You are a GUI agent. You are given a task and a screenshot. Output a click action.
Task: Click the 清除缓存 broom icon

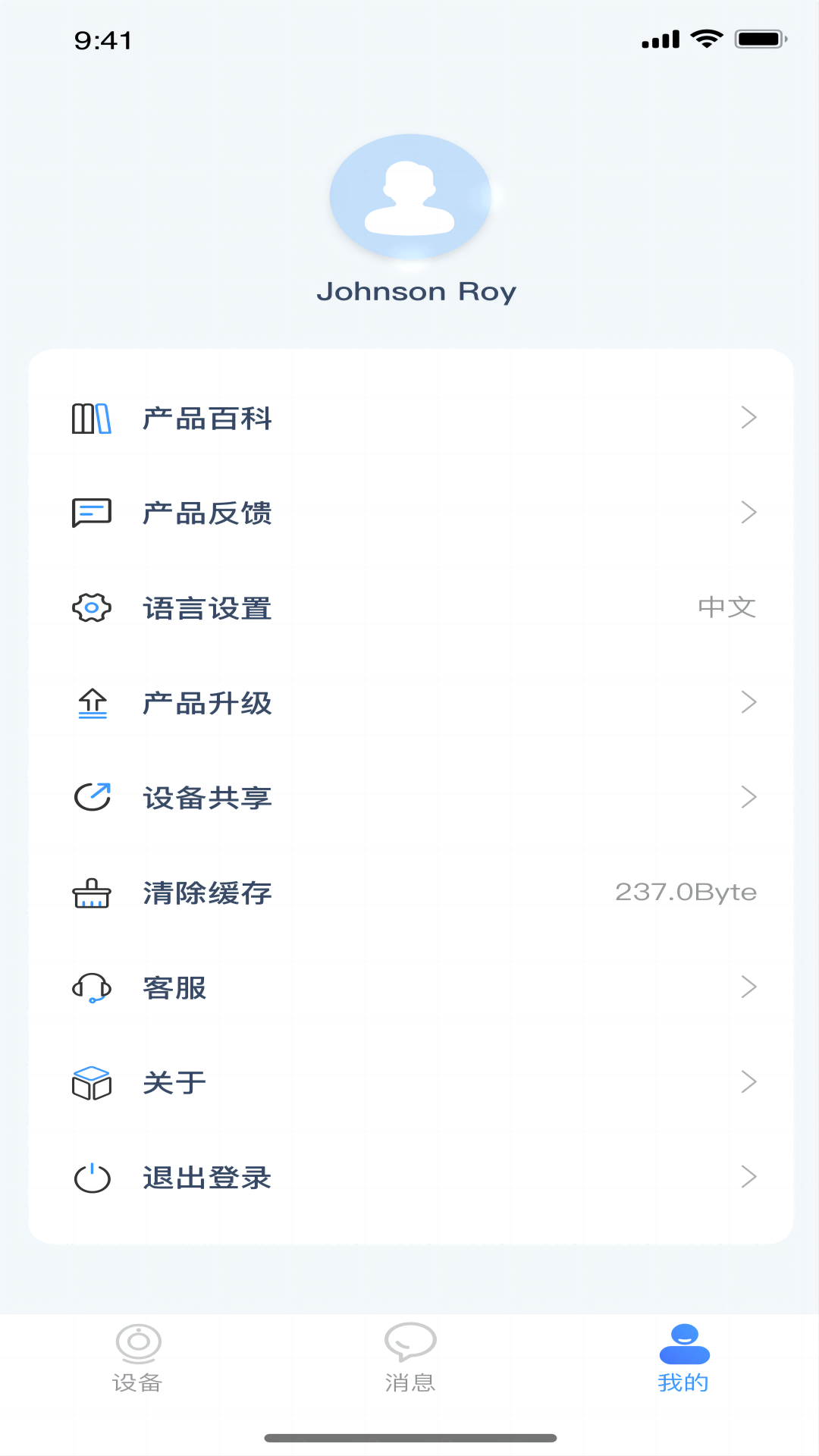pyautogui.click(x=91, y=893)
